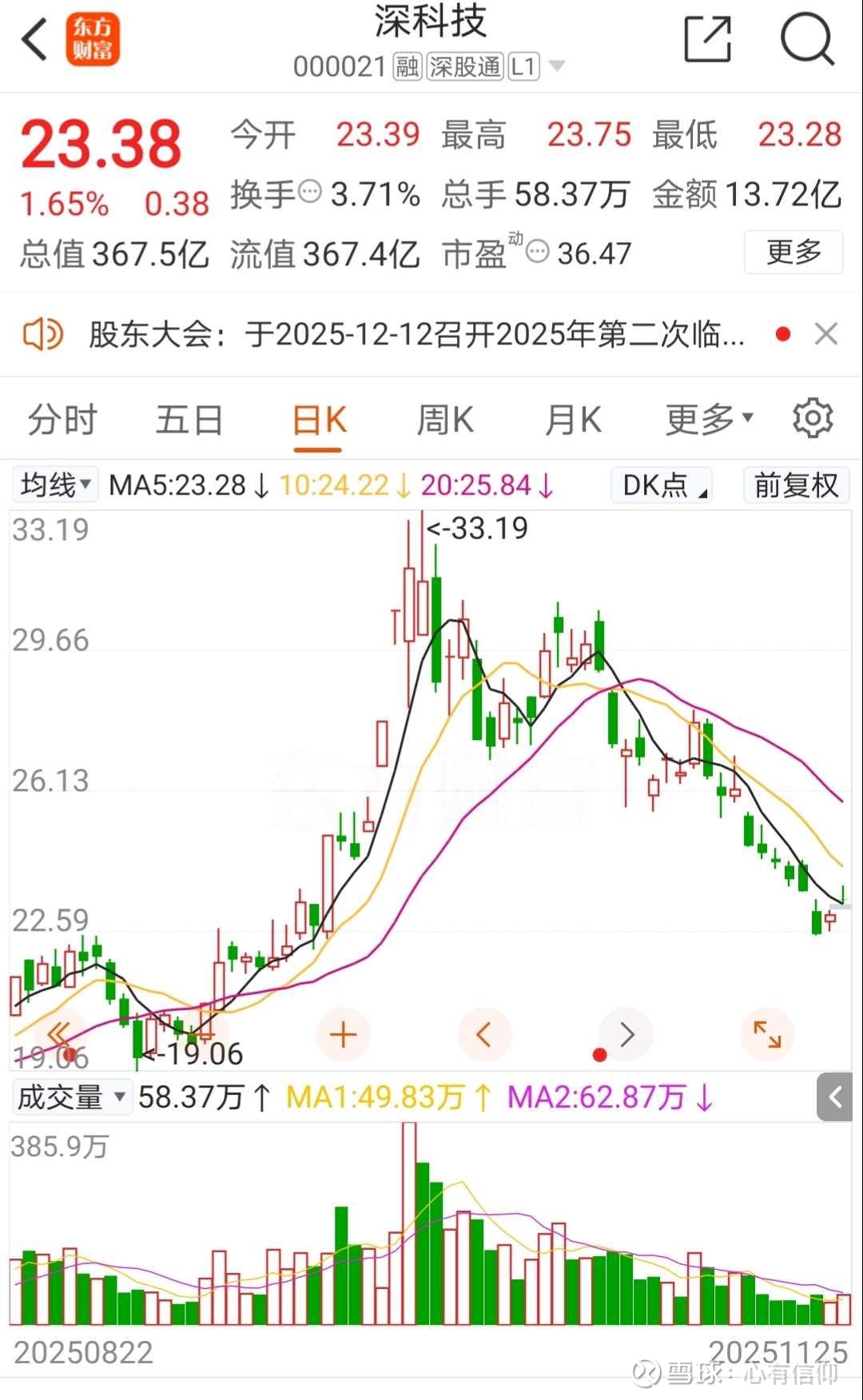Open the 股东大会 announcement notice

click(x=416, y=334)
